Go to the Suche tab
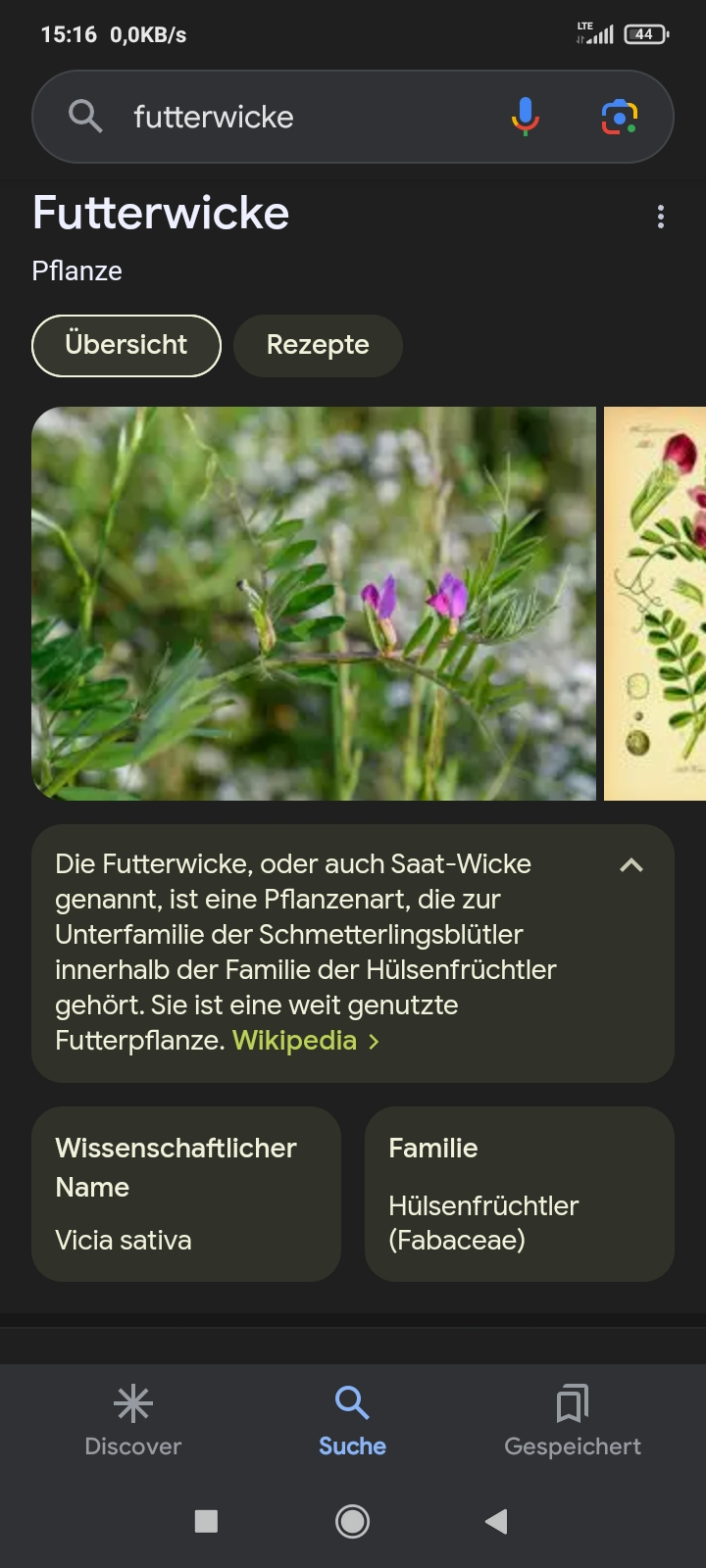Image resolution: width=706 pixels, height=1568 pixels. tap(352, 1421)
